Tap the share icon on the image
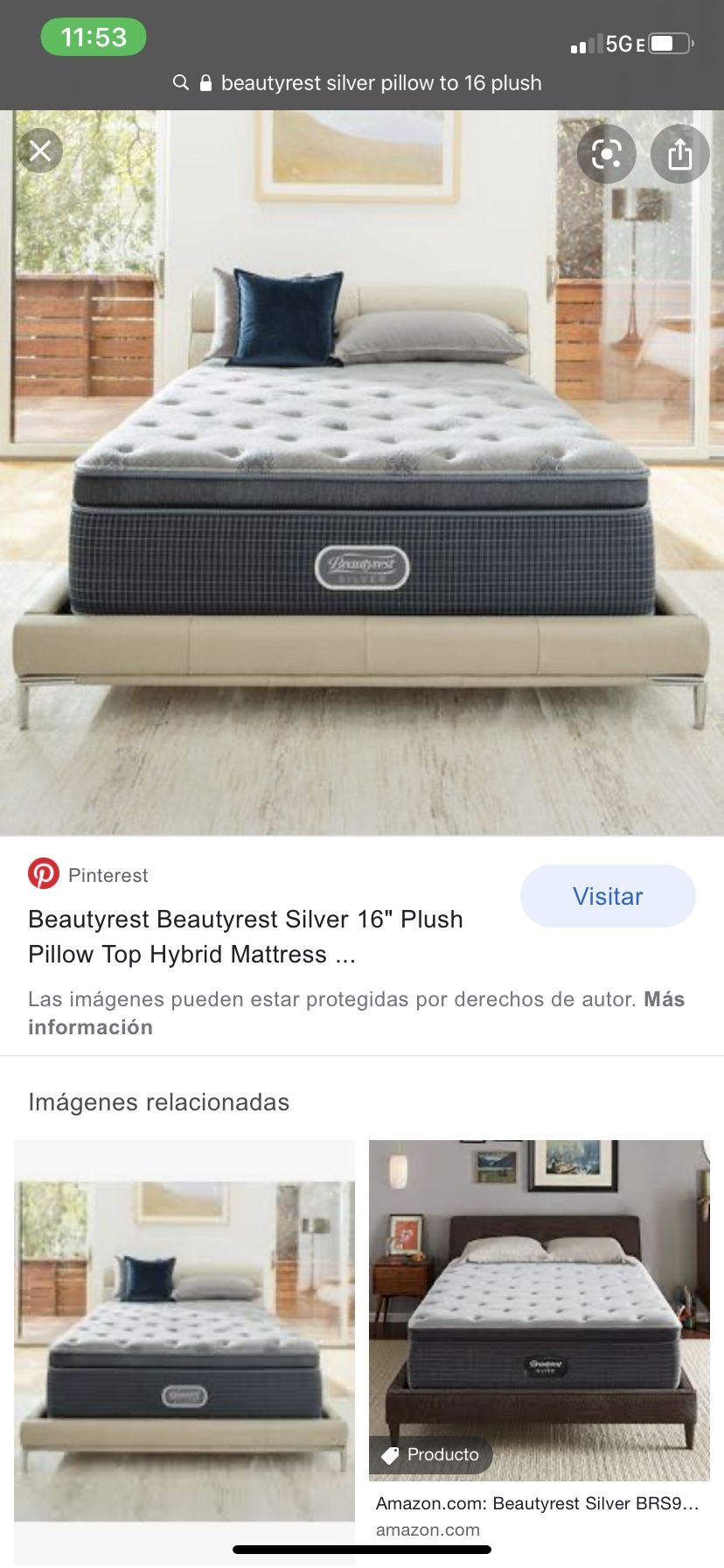Screen dimensions: 724x1568 (x=679, y=153)
